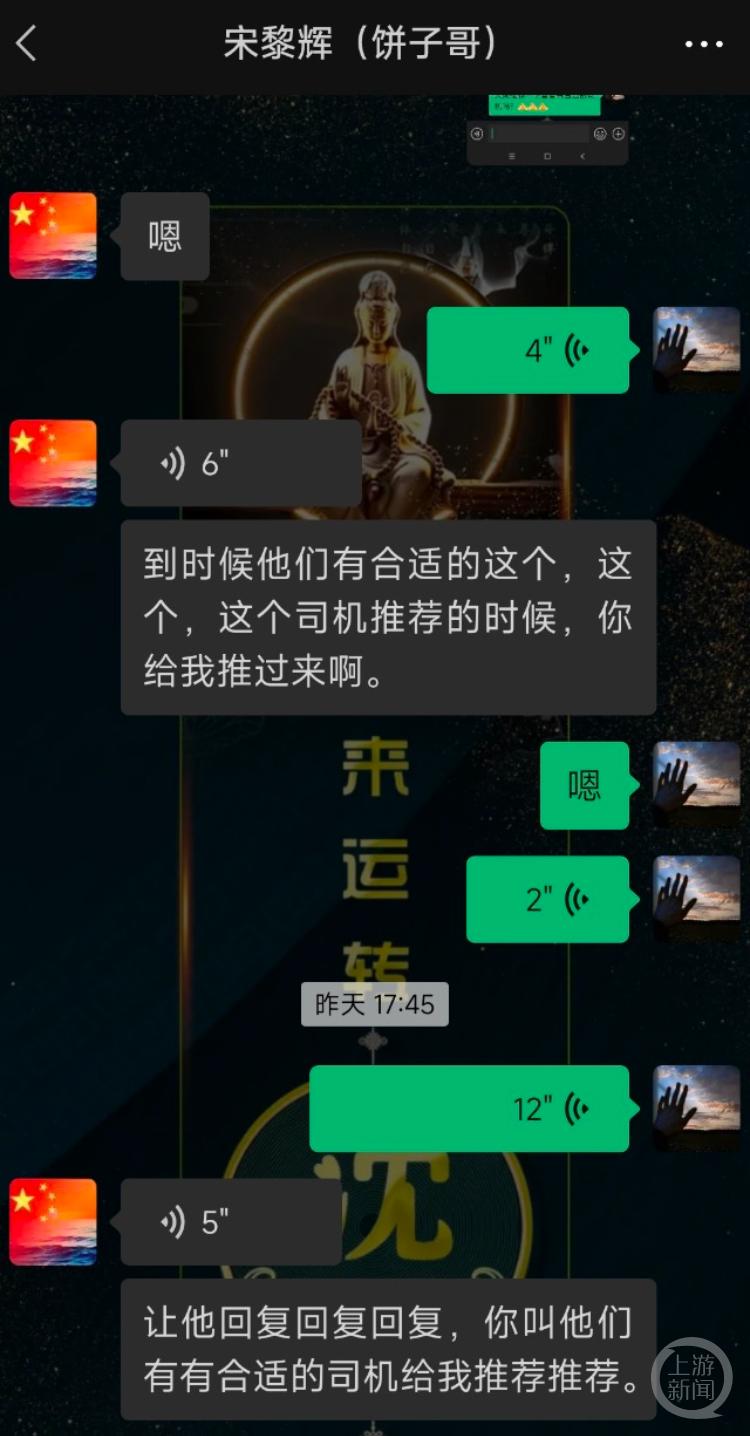Select the white "嗯" reply bubble

tap(163, 235)
